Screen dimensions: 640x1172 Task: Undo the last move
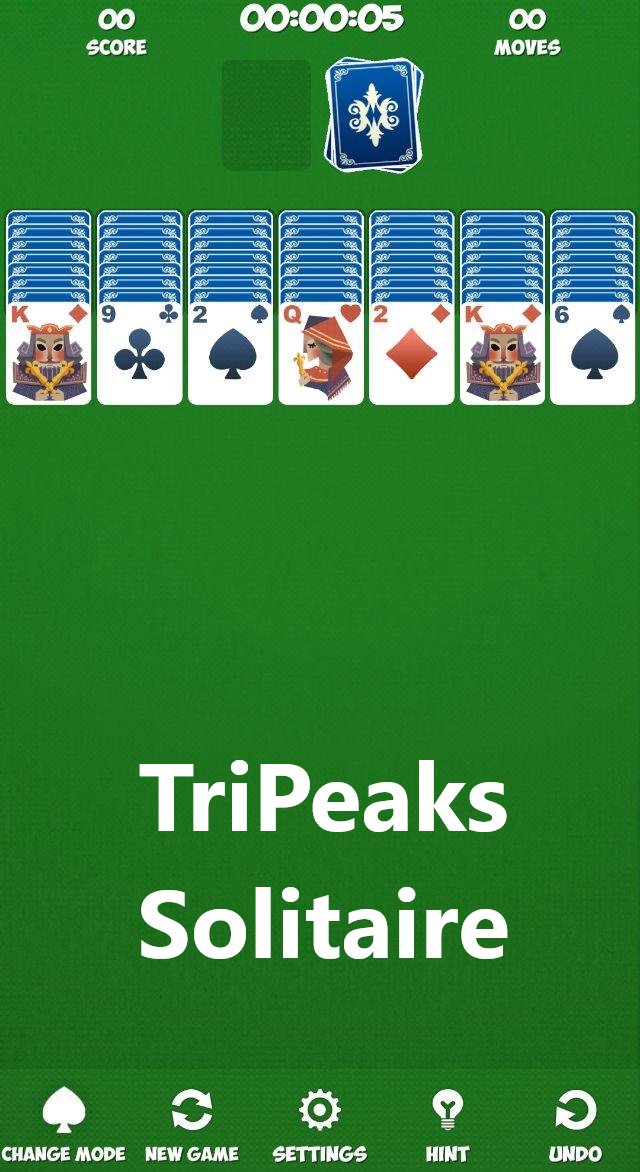[x=575, y=1126]
